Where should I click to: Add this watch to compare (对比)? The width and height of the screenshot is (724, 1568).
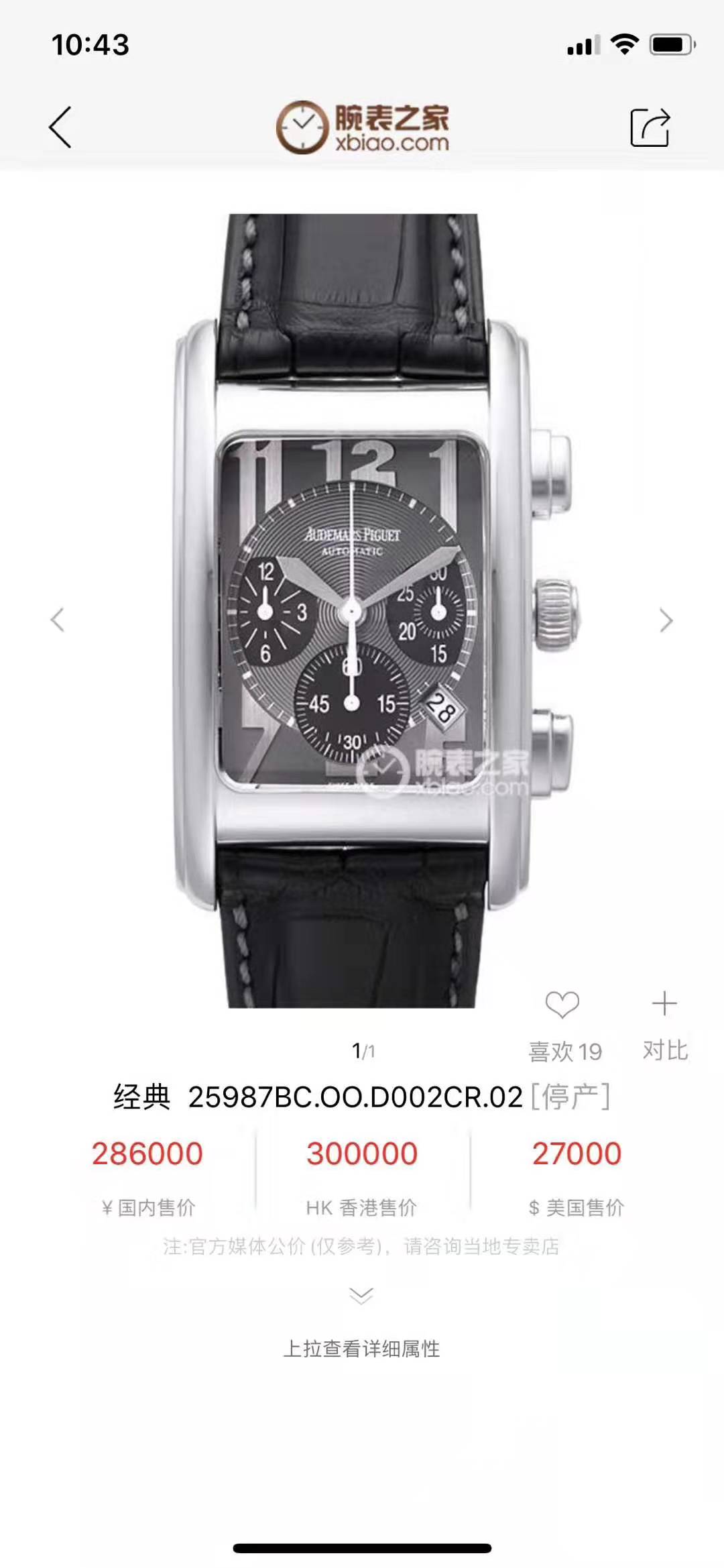pos(664,1005)
